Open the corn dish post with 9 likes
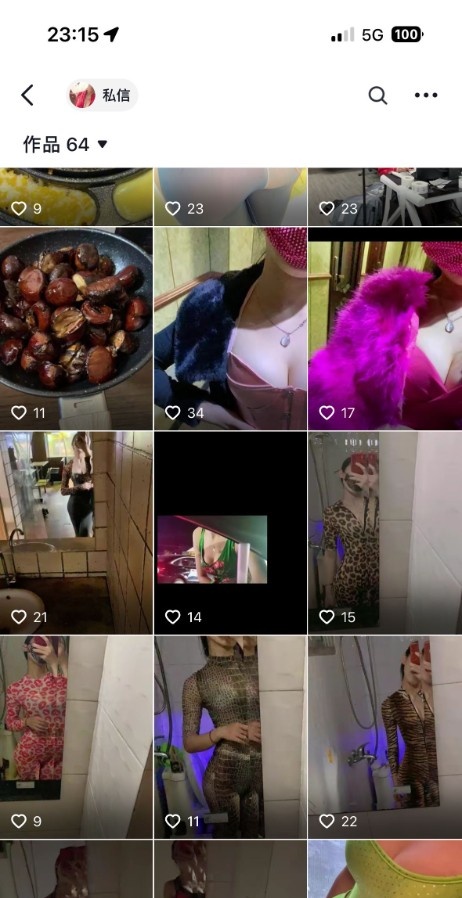This screenshot has width=462, height=898. [76, 196]
